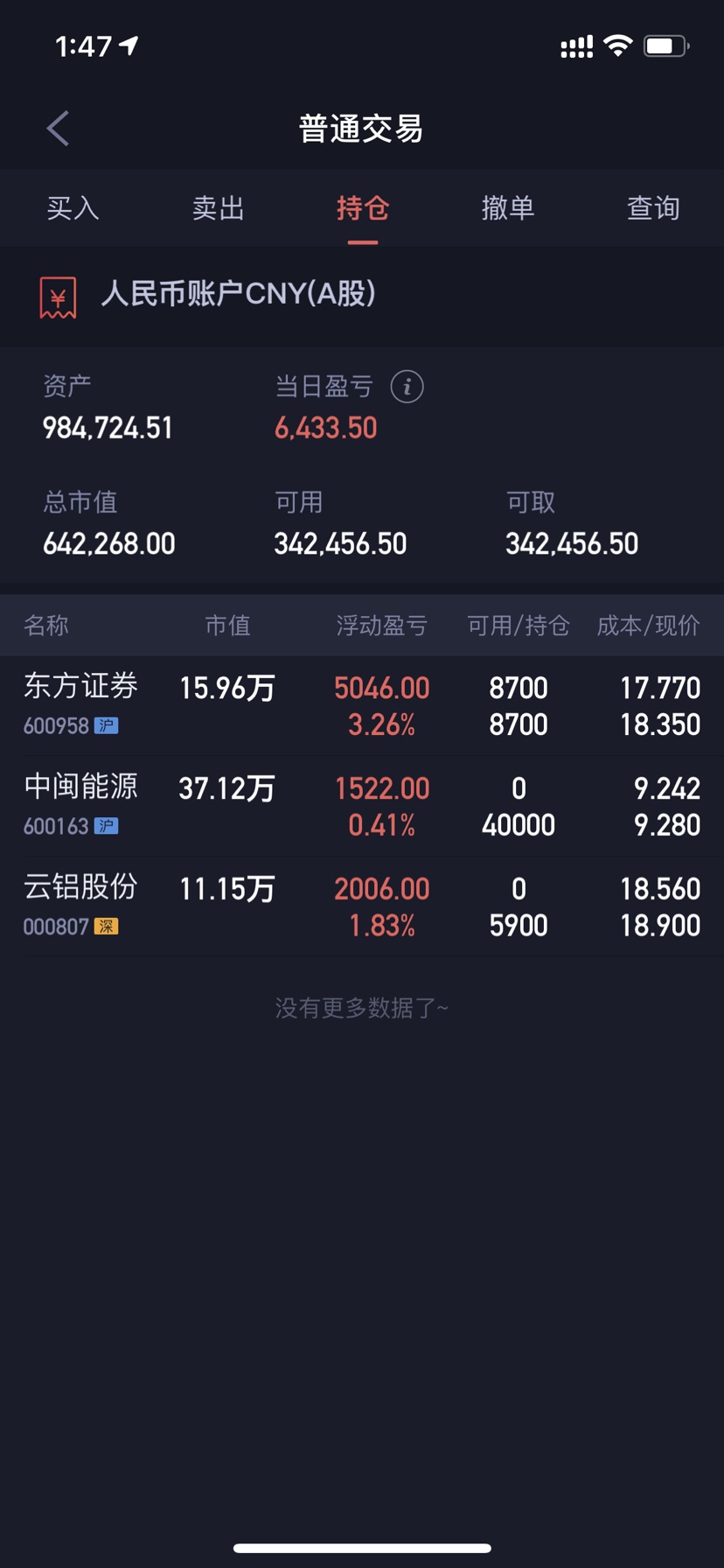
Task: Select the 持仓 tab
Action: pyautogui.click(x=362, y=208)
